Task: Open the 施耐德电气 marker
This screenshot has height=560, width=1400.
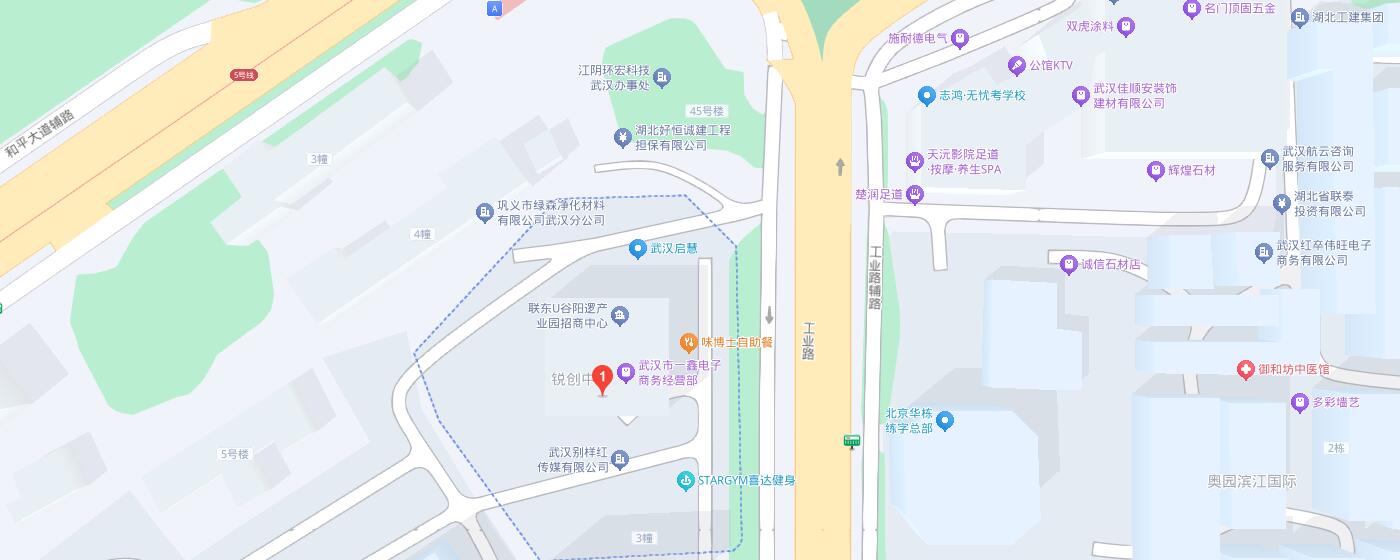Action: click(x=960, y=39)
